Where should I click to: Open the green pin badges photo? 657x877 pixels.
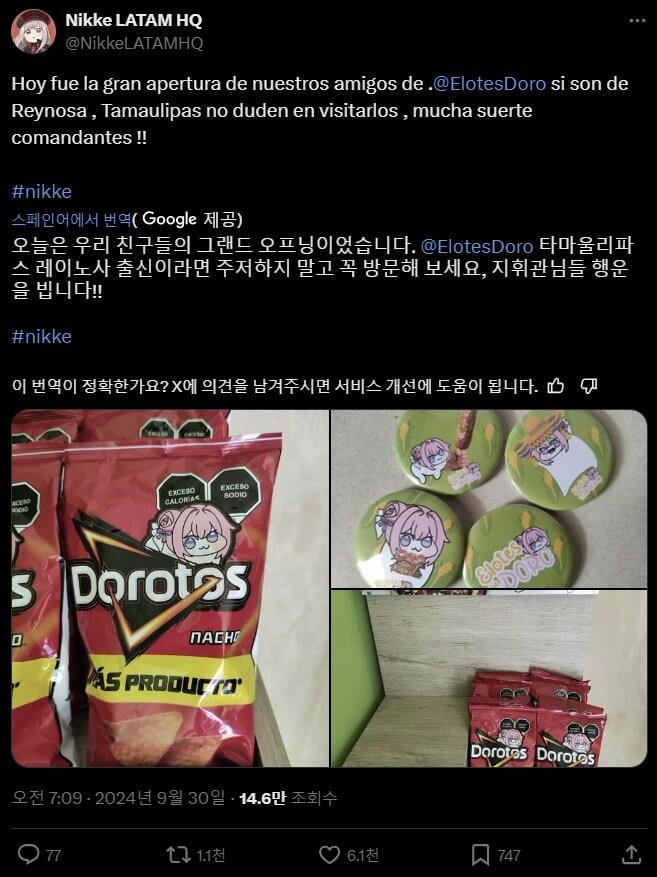point(489,498)
